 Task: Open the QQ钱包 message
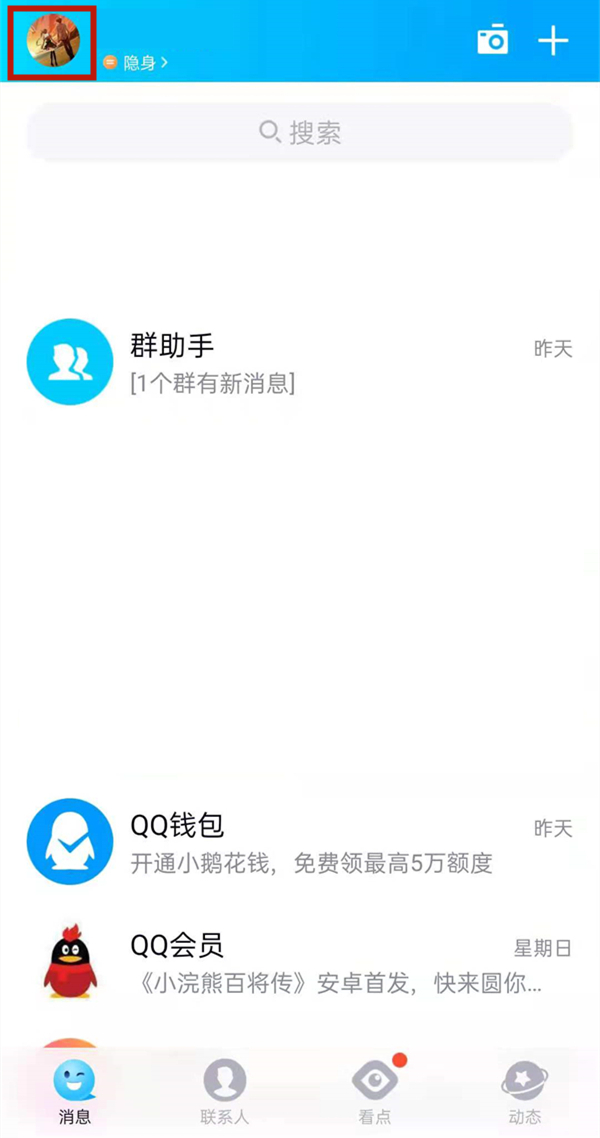(x=300, y=842)
